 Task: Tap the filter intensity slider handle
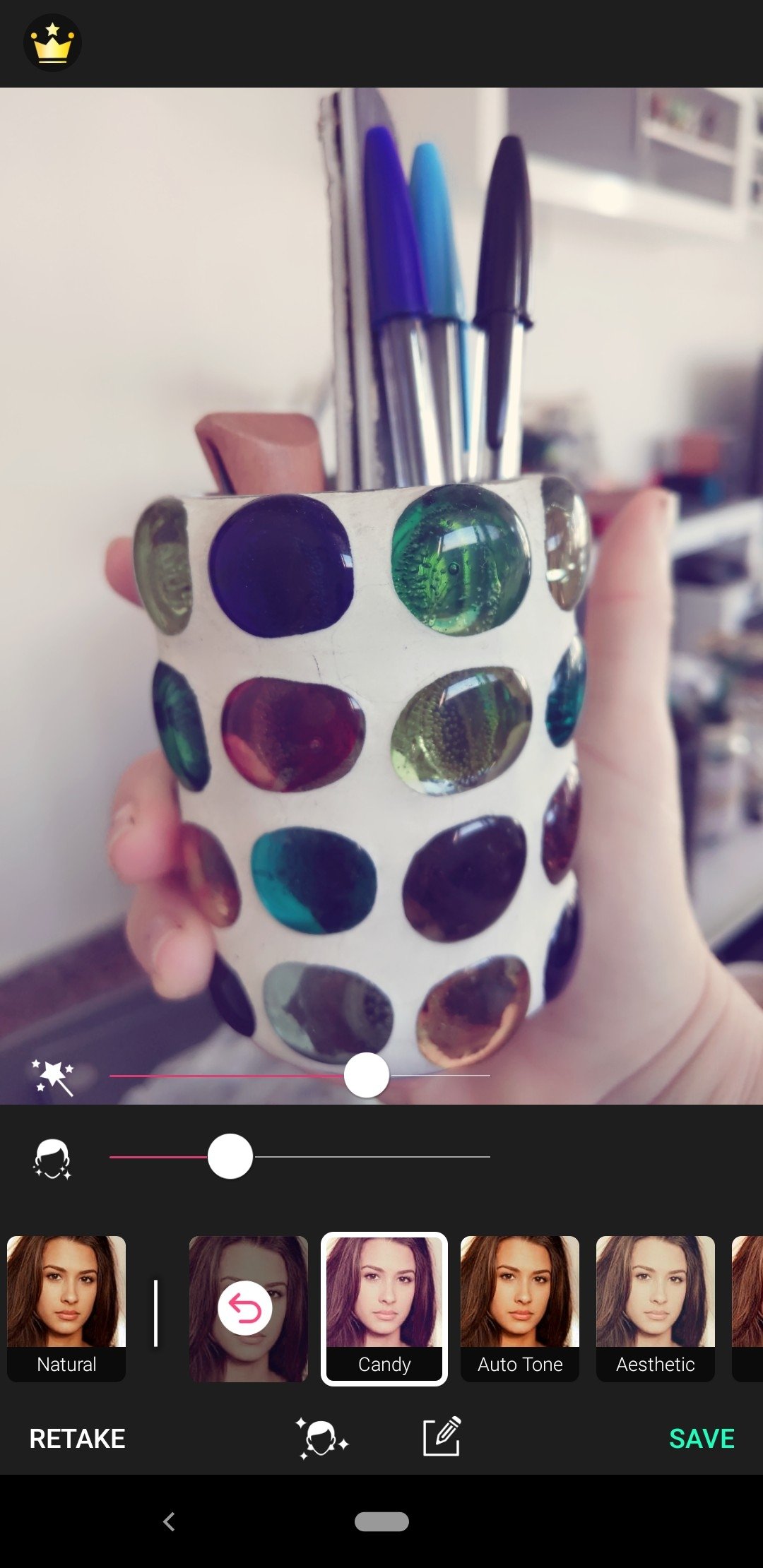click(367, 1075)
